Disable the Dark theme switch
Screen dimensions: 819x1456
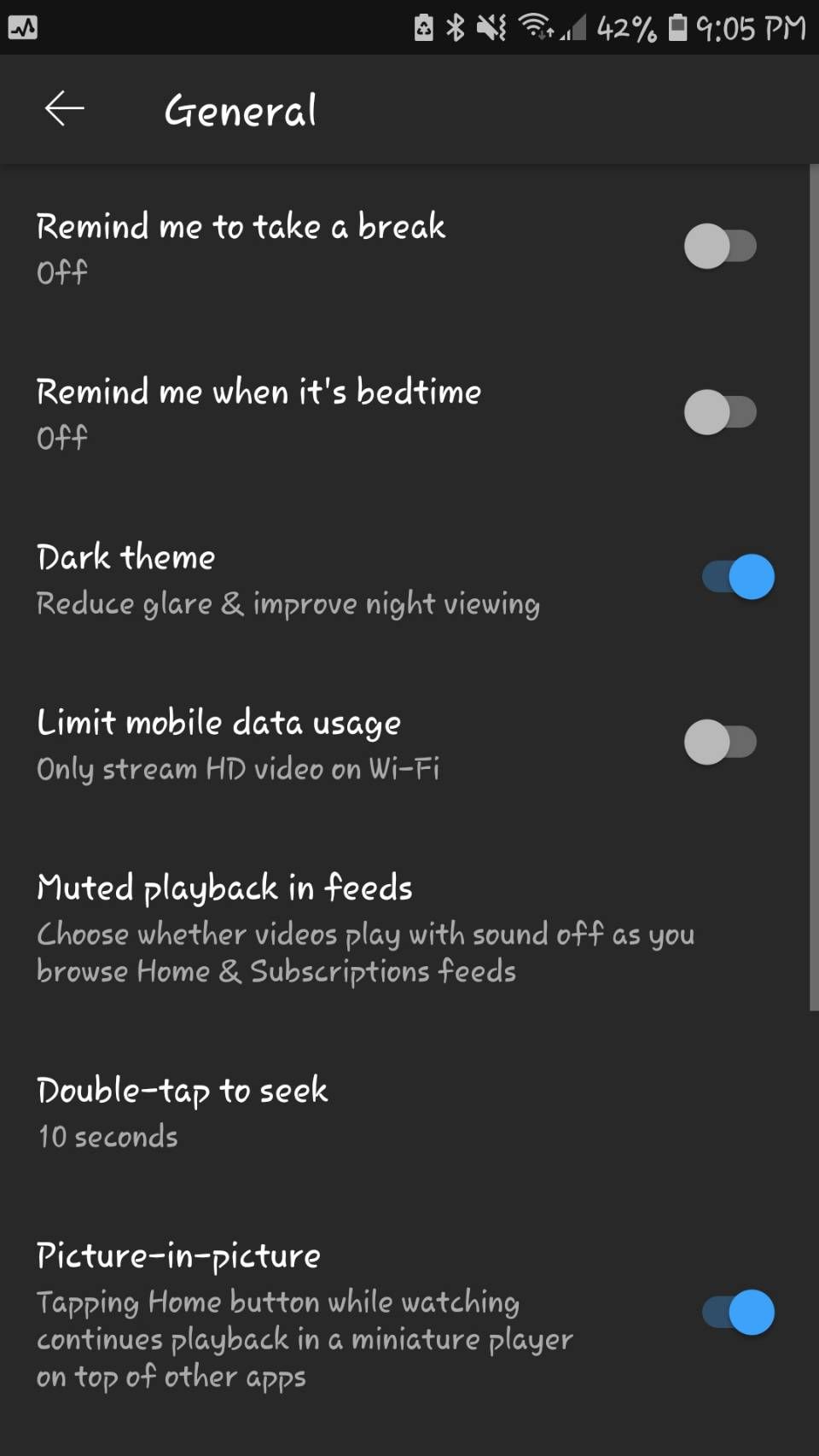coord(738,577)
